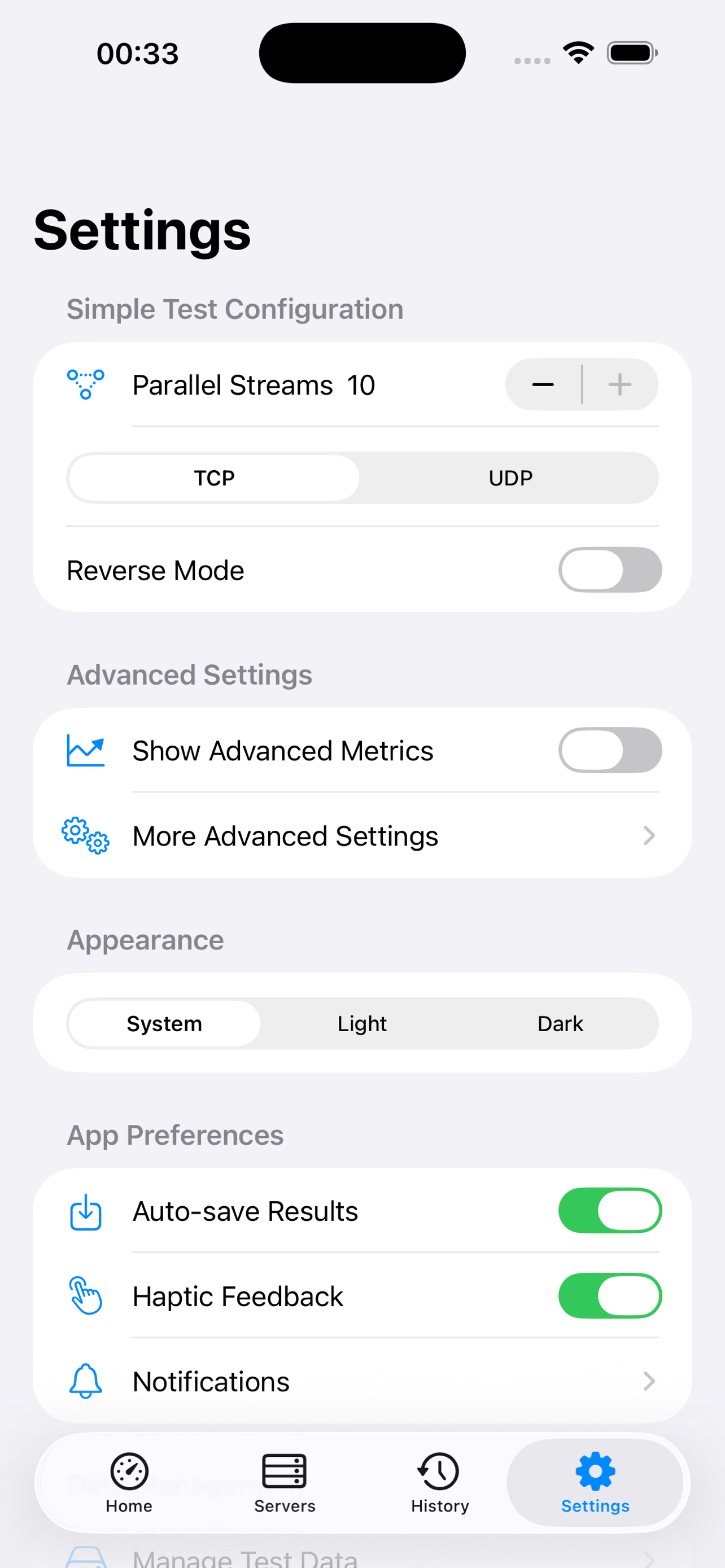Select the Dark appearance option
Screen dimensions: 725x1568
tap(560, 1023)
